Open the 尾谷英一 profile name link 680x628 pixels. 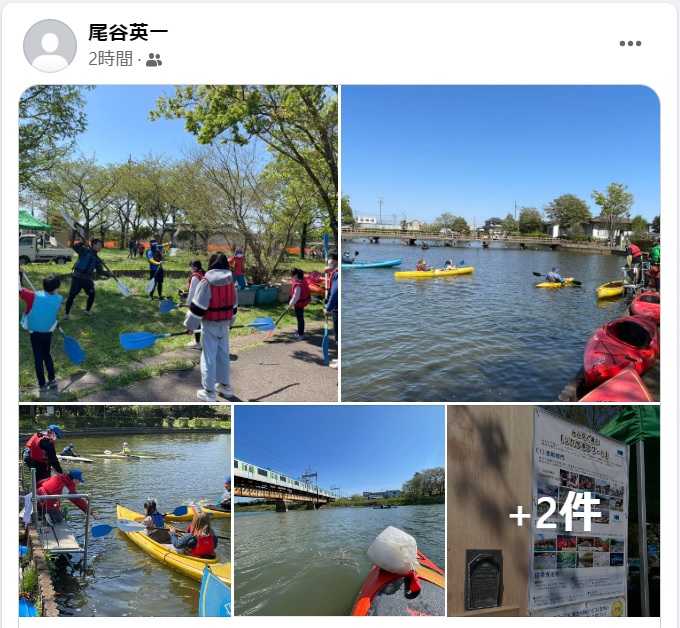[x=128, y=32]
